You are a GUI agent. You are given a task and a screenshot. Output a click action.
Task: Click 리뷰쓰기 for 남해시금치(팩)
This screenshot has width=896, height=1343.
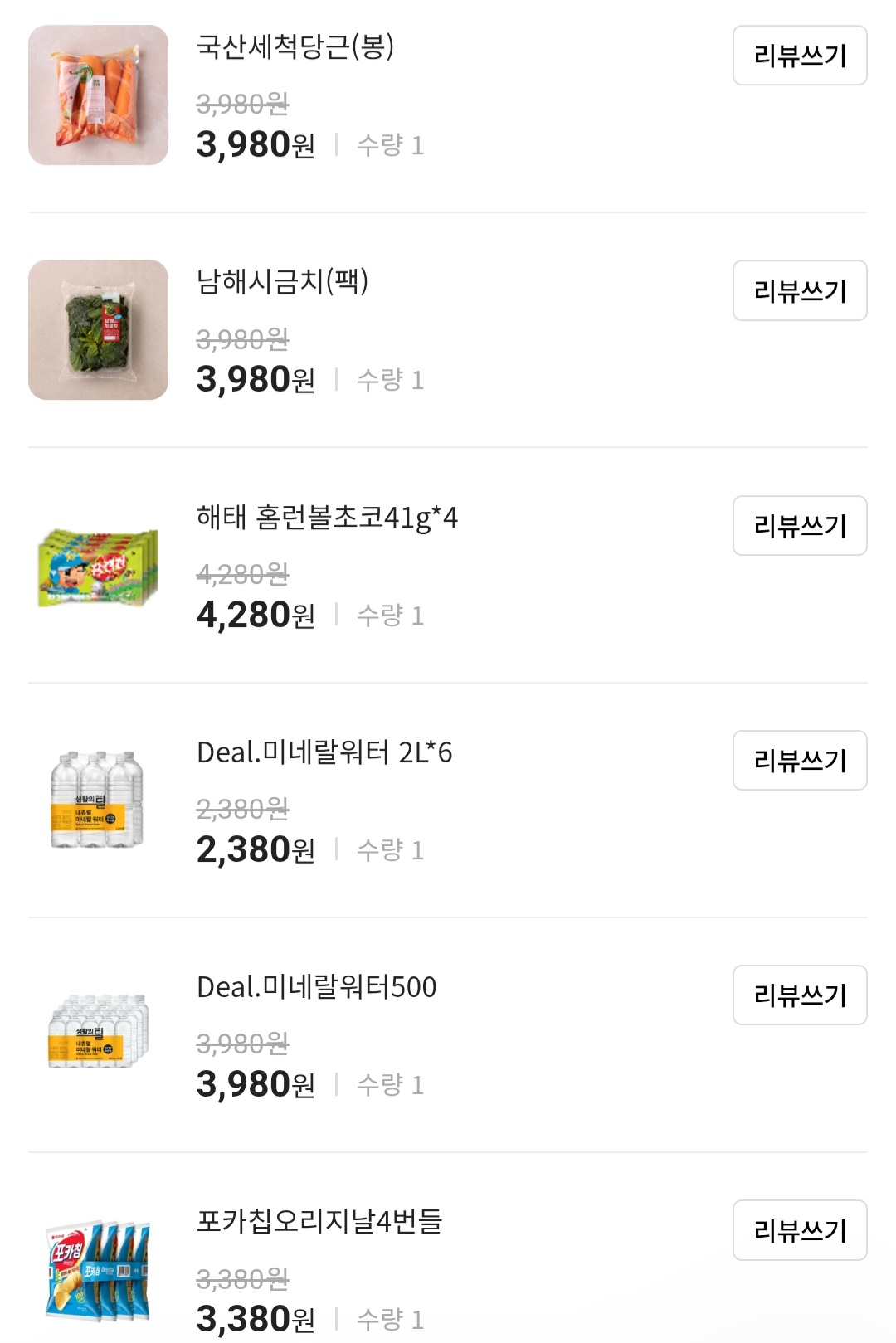tap(799, 290)
